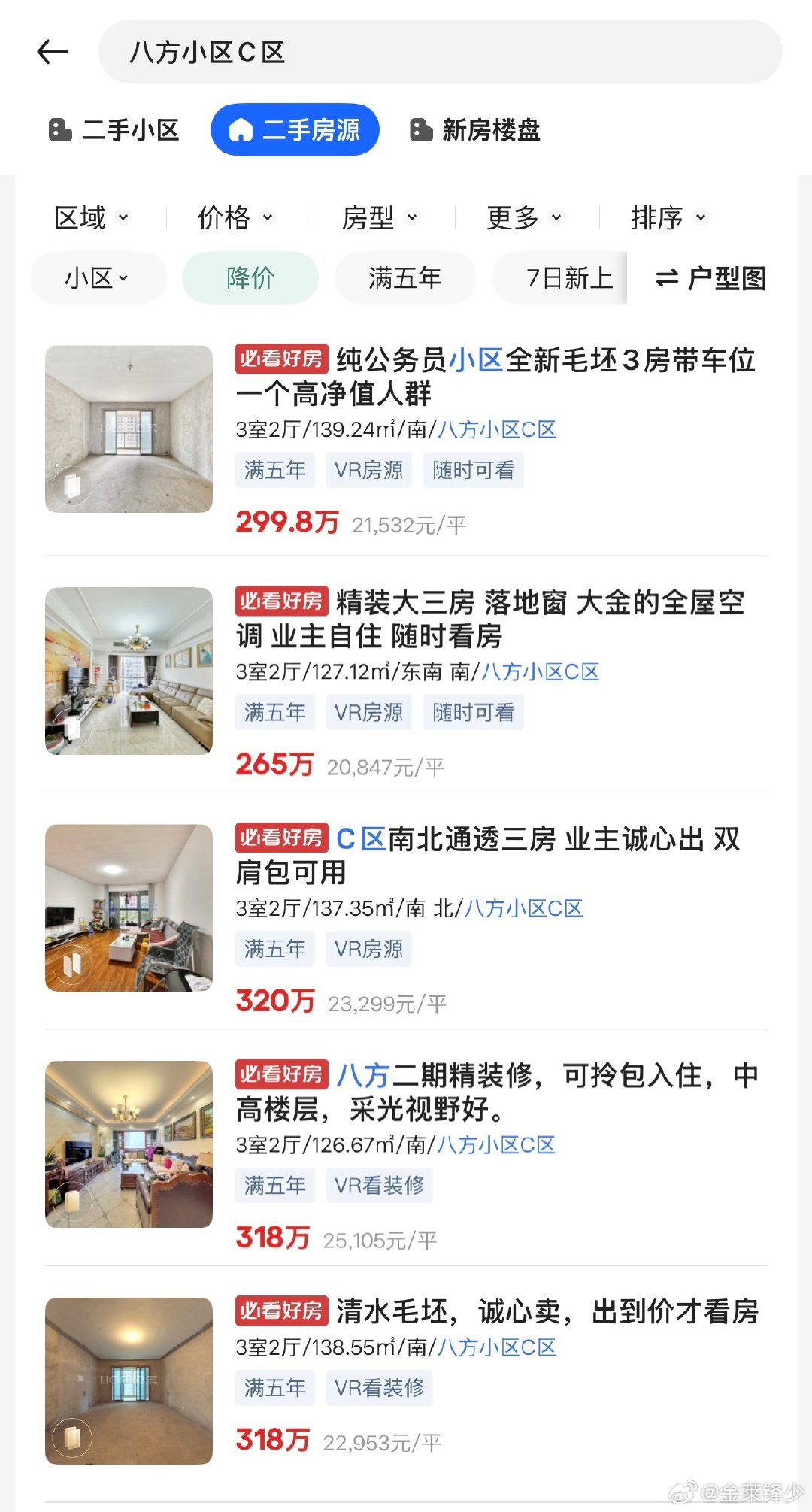Screen dimensions: 812x1512
Task: Expand the 价格 filter dropdown
Action: click(235, 217)
